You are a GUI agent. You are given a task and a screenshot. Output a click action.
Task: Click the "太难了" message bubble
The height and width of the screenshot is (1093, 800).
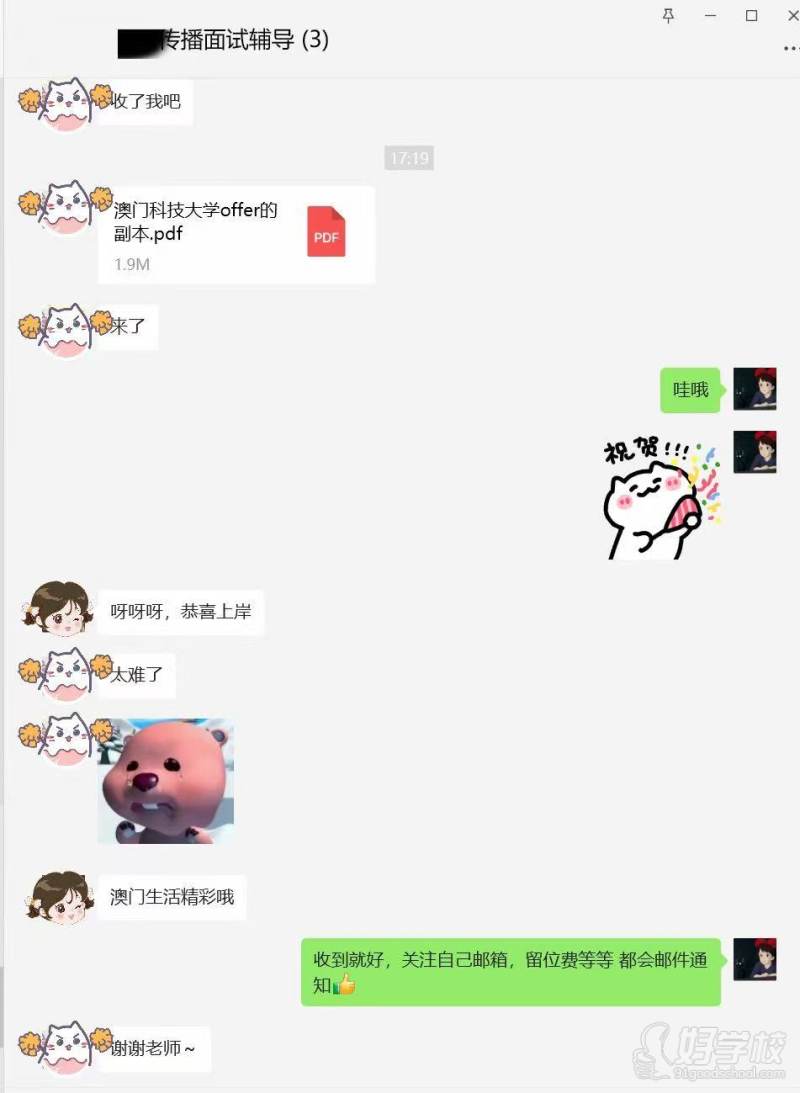[132, 675]
